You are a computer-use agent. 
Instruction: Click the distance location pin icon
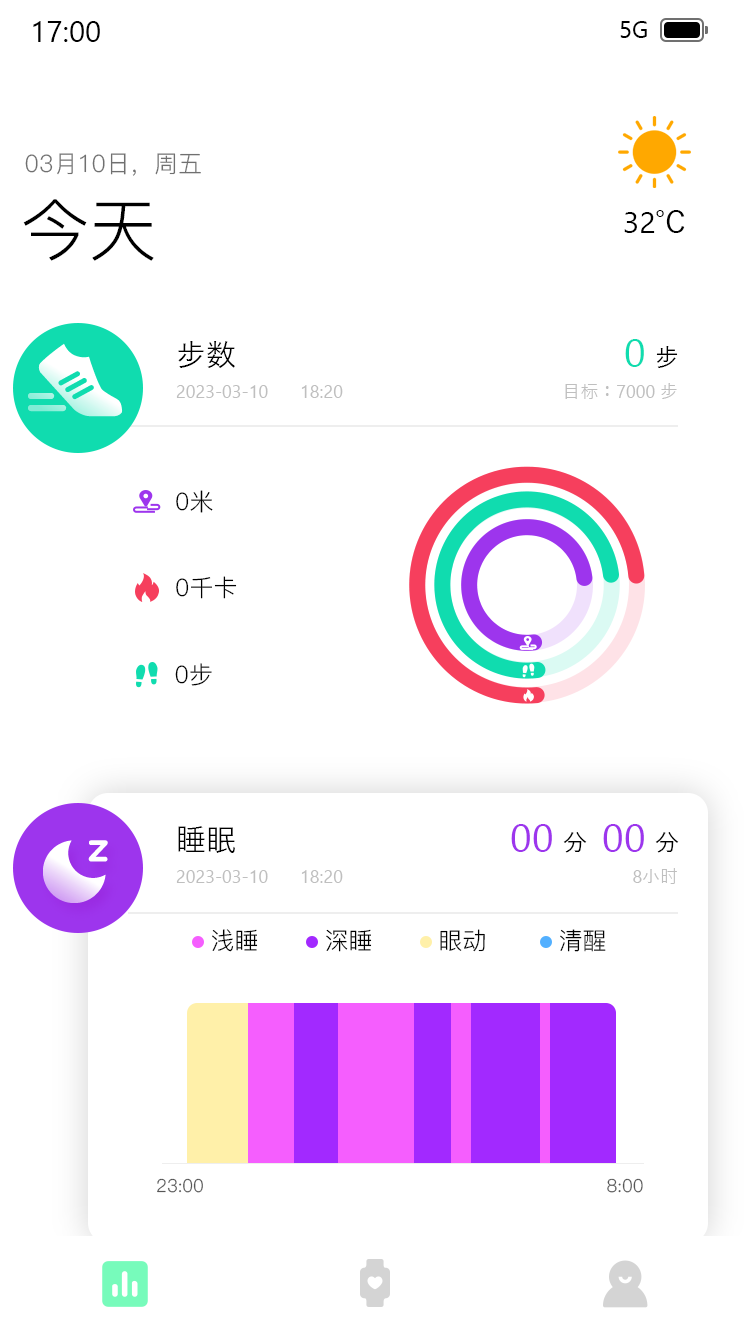(146, 501)
